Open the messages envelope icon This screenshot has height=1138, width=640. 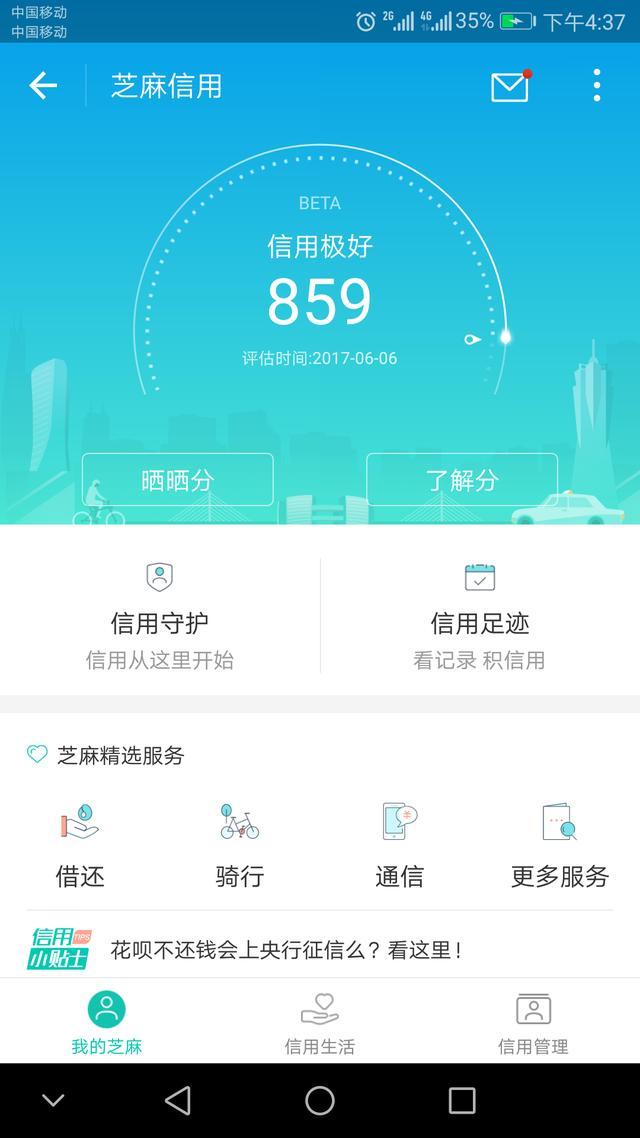pyautogui.click(x=510, y=87)
